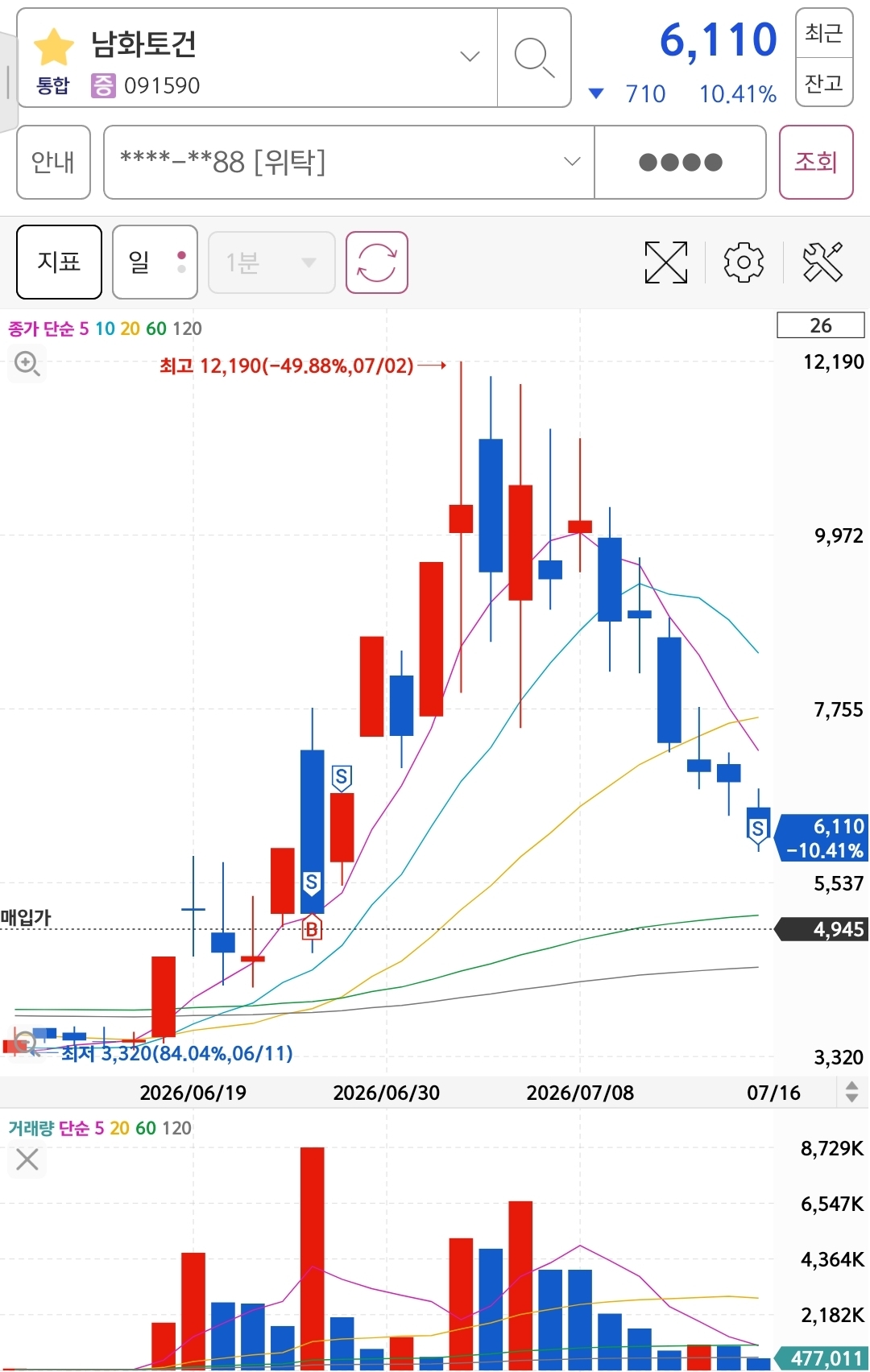Refresh the chart data

tap(376, 262)
